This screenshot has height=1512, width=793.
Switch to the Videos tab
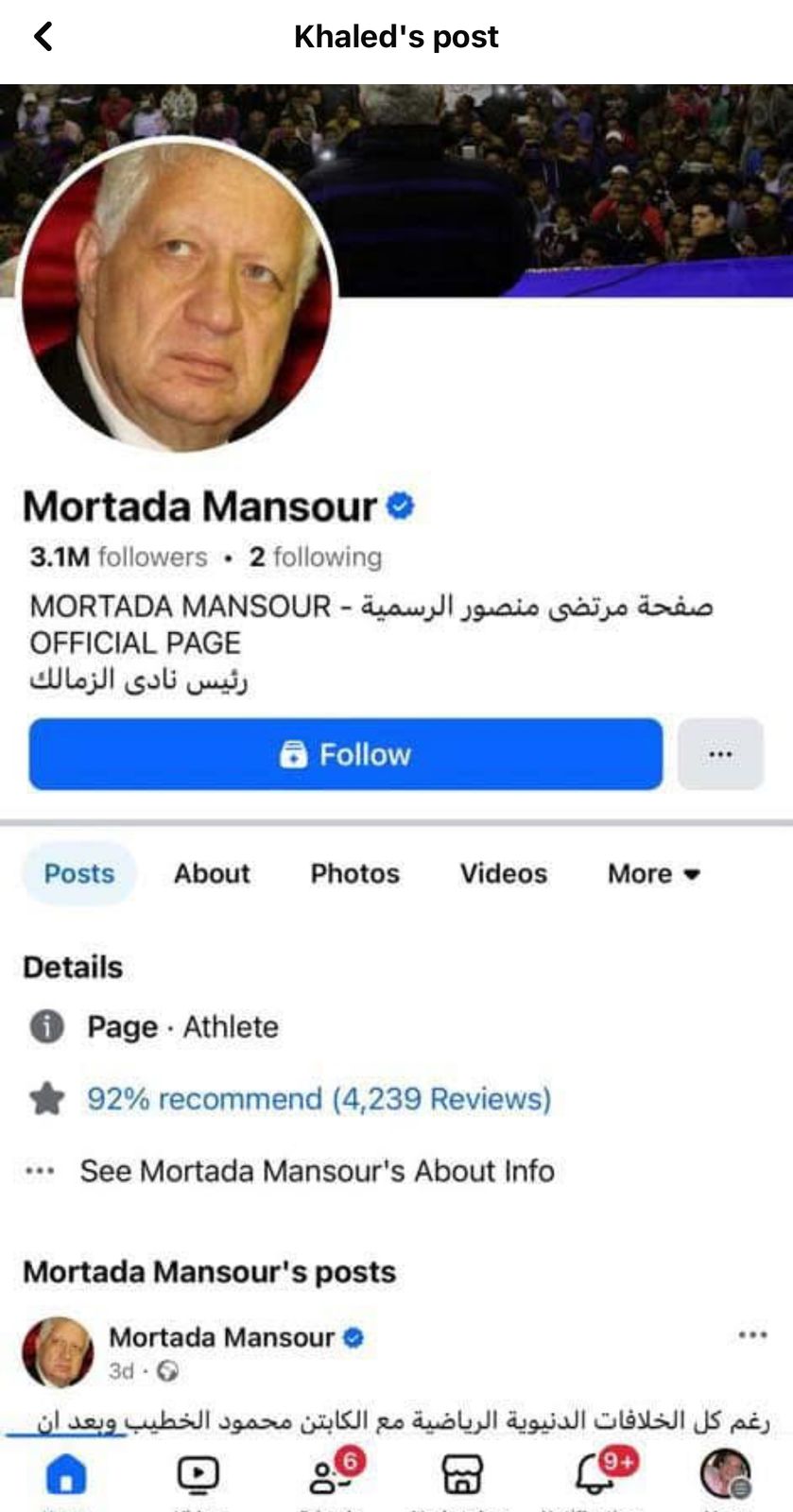pyautogui.click(x=503, y=873)
